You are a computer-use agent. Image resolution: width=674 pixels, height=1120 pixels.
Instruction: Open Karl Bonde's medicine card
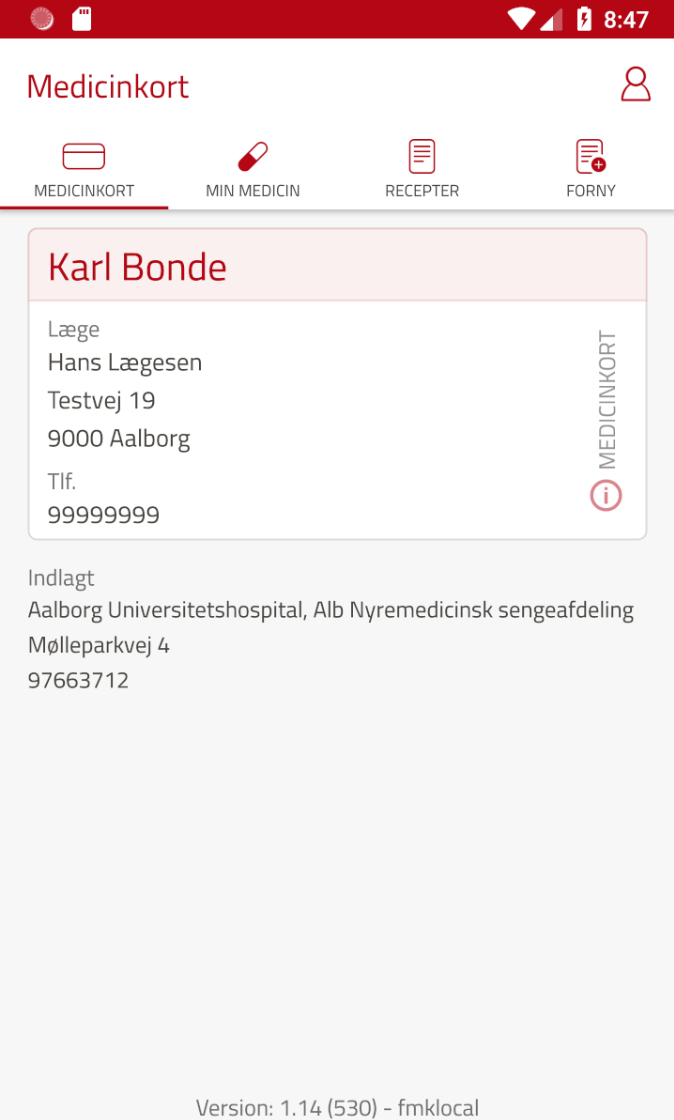[x=337, y=384]
